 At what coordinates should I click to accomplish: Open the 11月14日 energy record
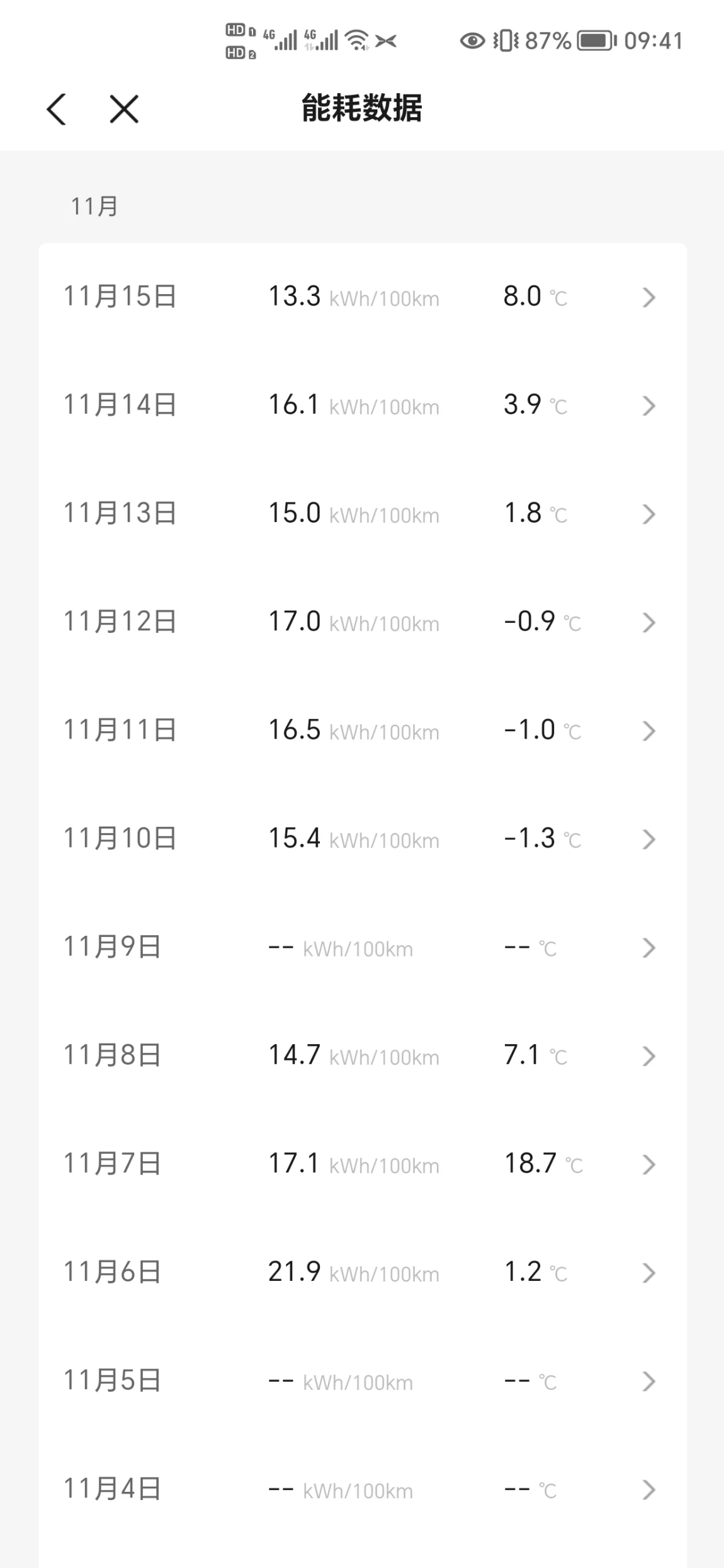362,405
